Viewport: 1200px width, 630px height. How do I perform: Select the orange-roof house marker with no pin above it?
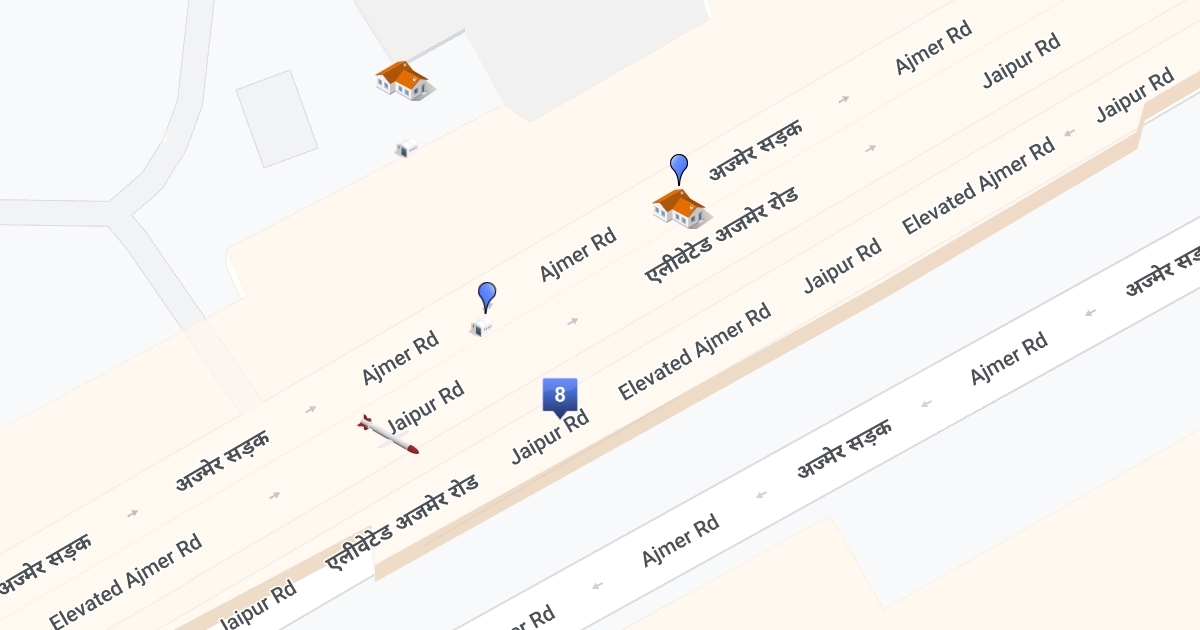click(x=404, y=80)
